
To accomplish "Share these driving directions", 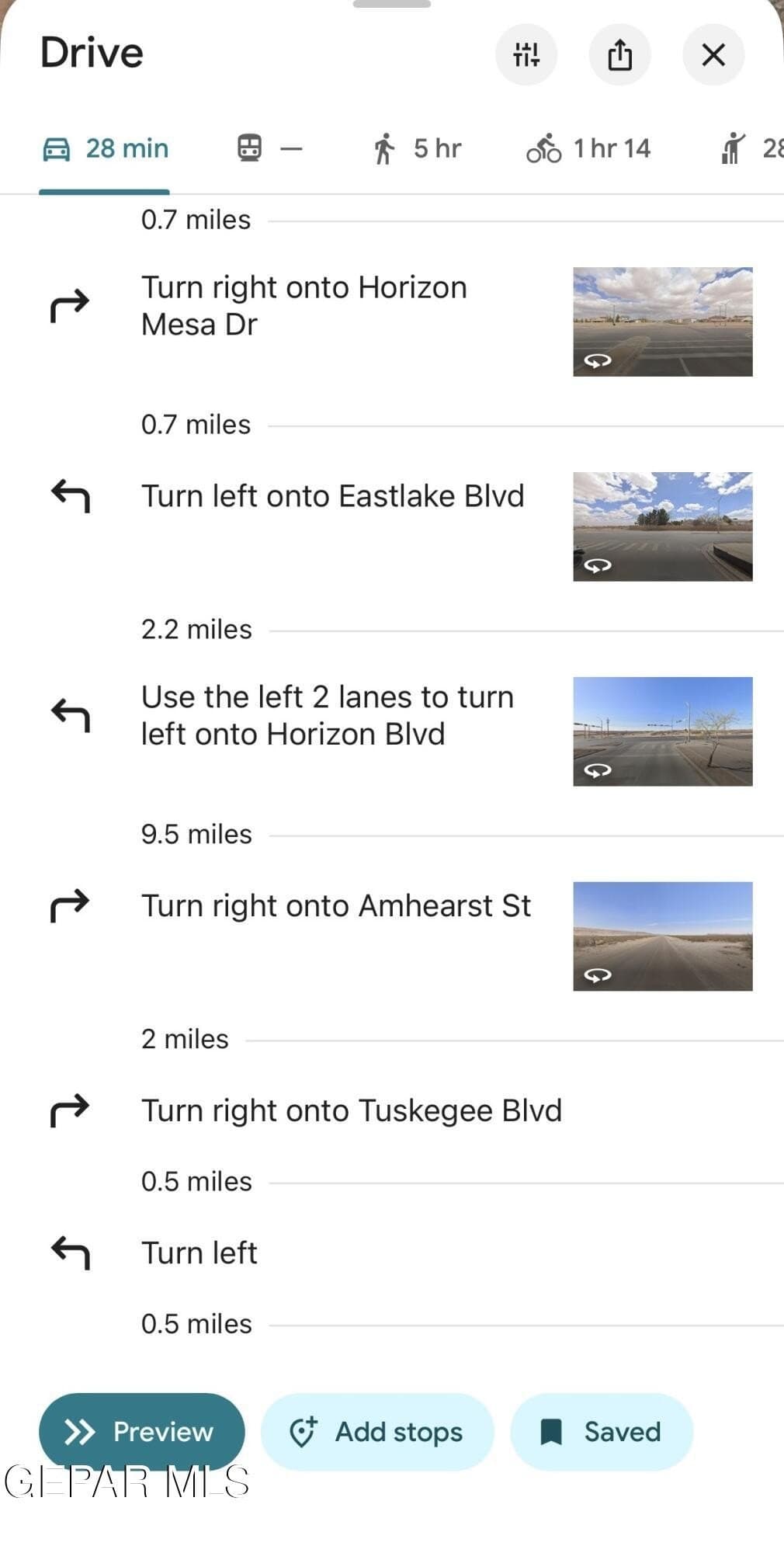I will pyautogui.click(x=619, y=55).
